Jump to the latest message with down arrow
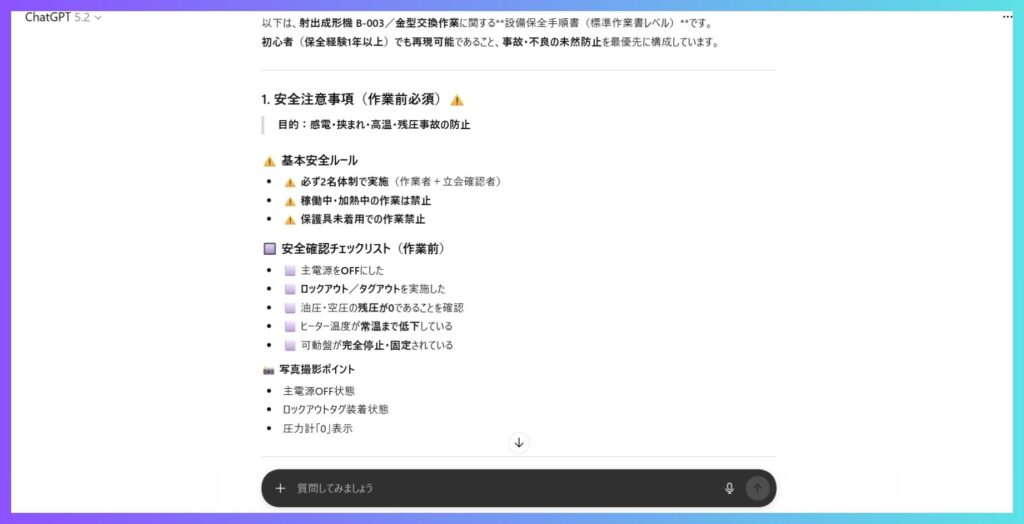 point(518,442)
